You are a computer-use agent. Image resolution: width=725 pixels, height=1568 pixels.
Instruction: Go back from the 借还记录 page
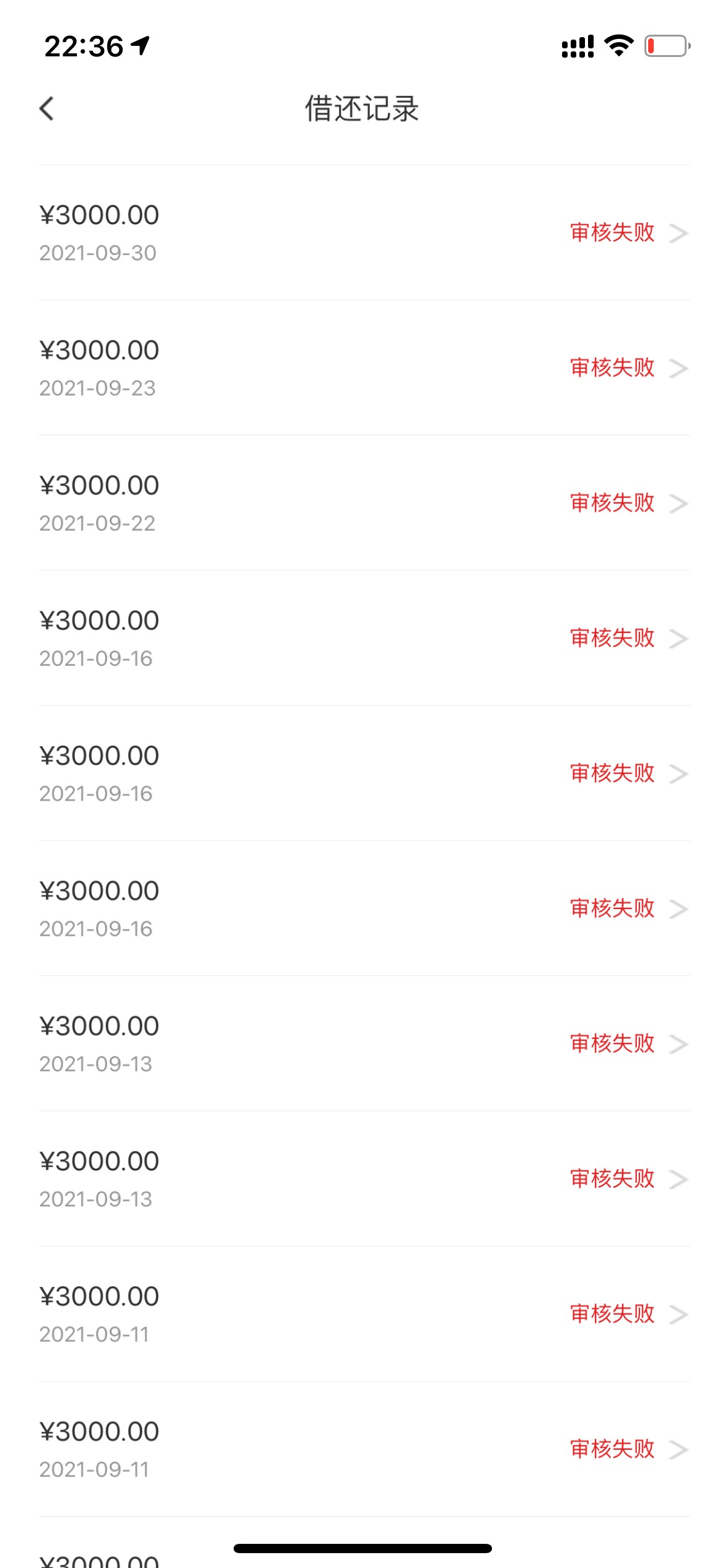click(x=46, y=108)
